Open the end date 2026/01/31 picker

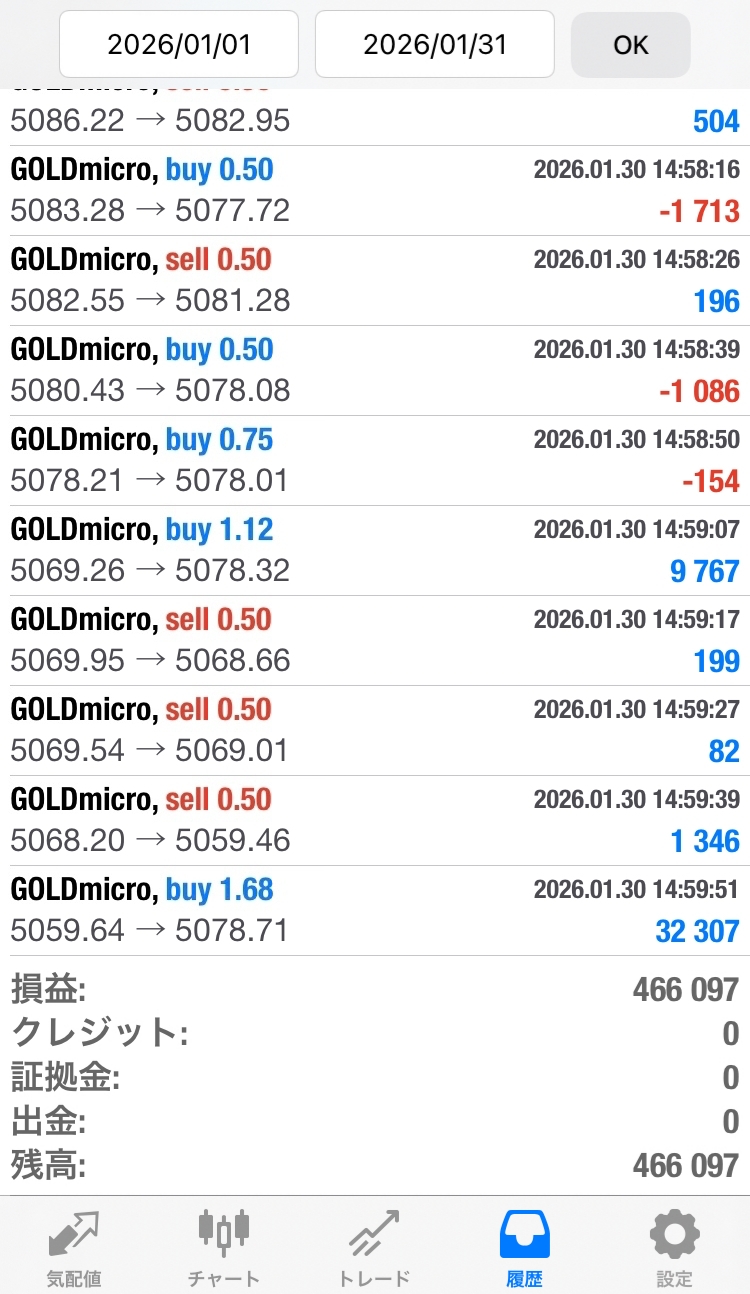435,44
